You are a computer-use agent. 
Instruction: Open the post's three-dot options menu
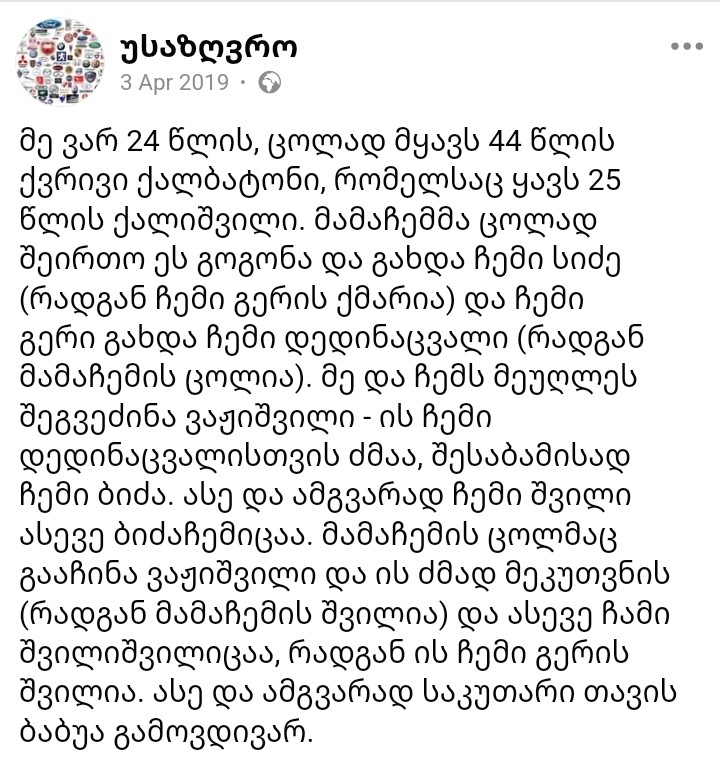click(686, 47)
